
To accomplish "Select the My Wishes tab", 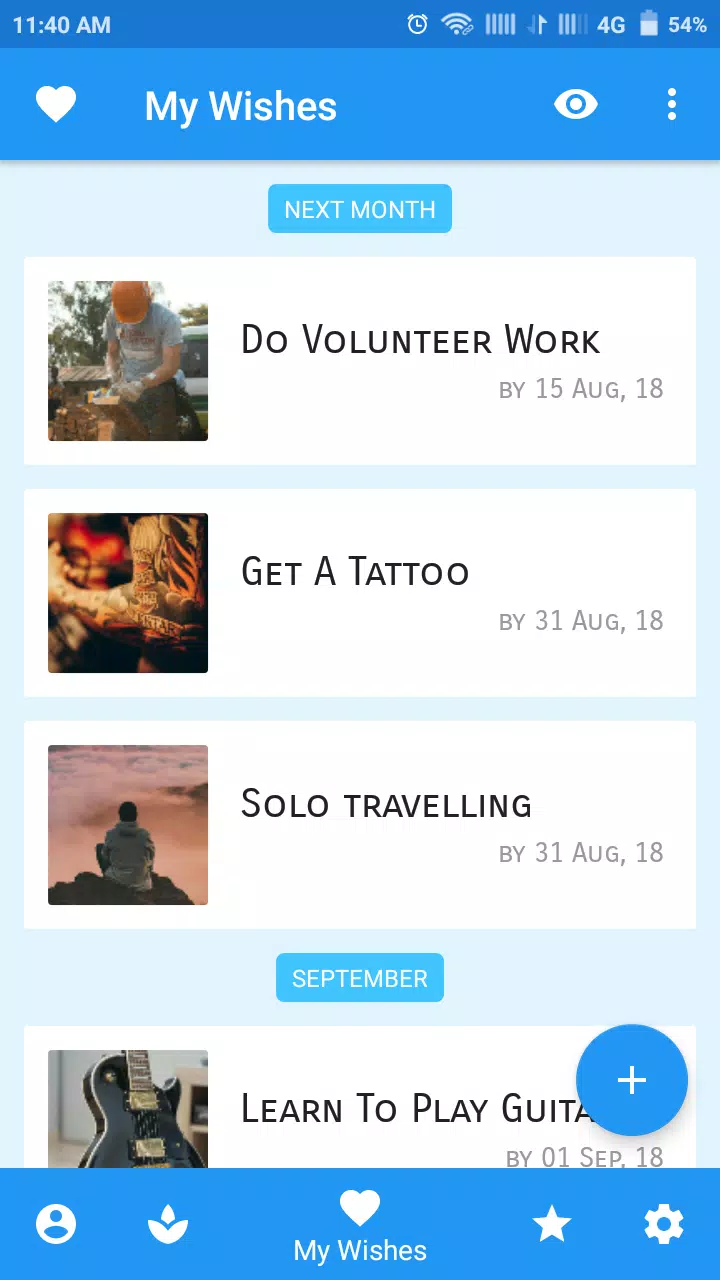I will 360,1226.
